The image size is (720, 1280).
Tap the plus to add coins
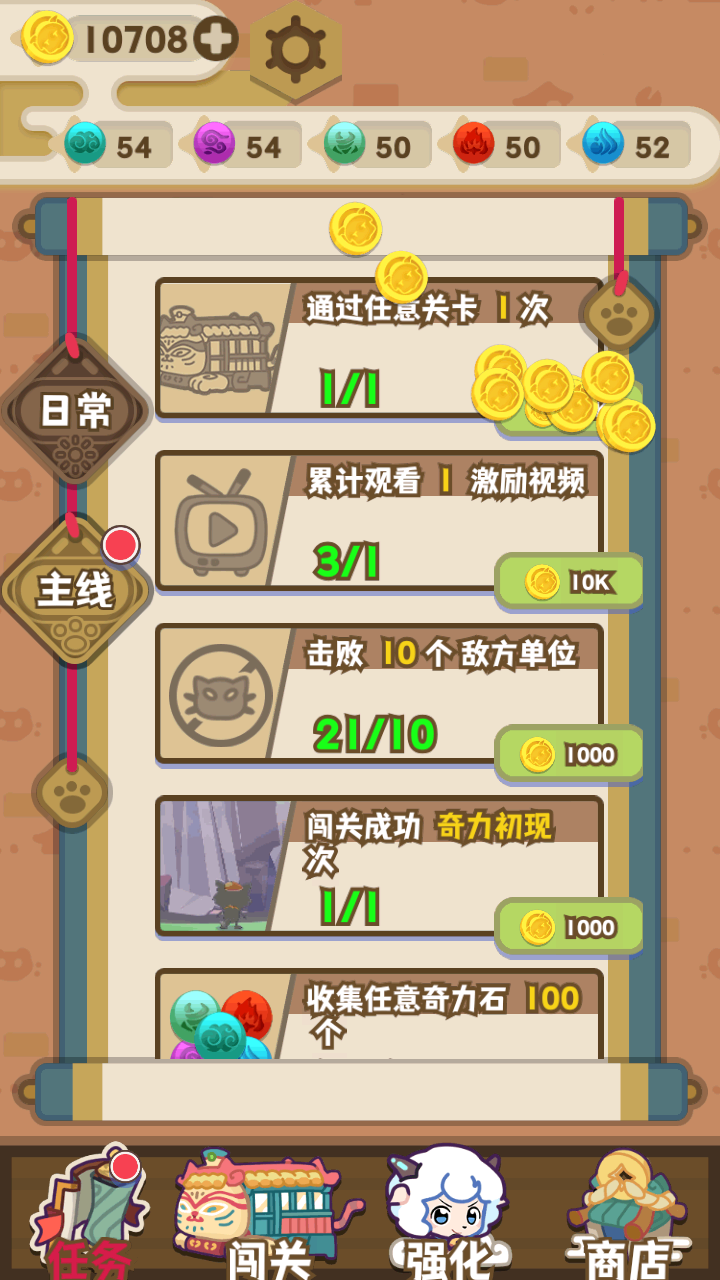(x=216, y=40)
